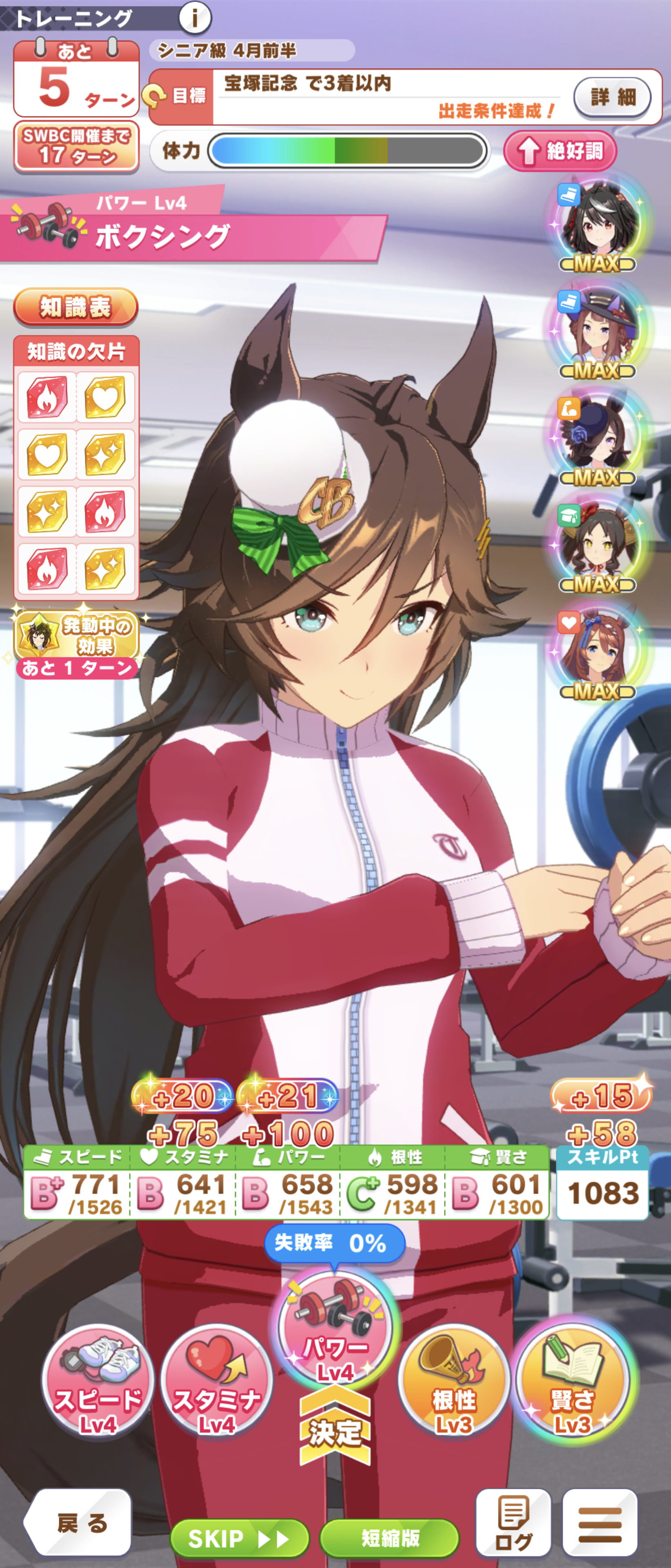Open the 知識表 knowledge table

click(x=76, y=307)
